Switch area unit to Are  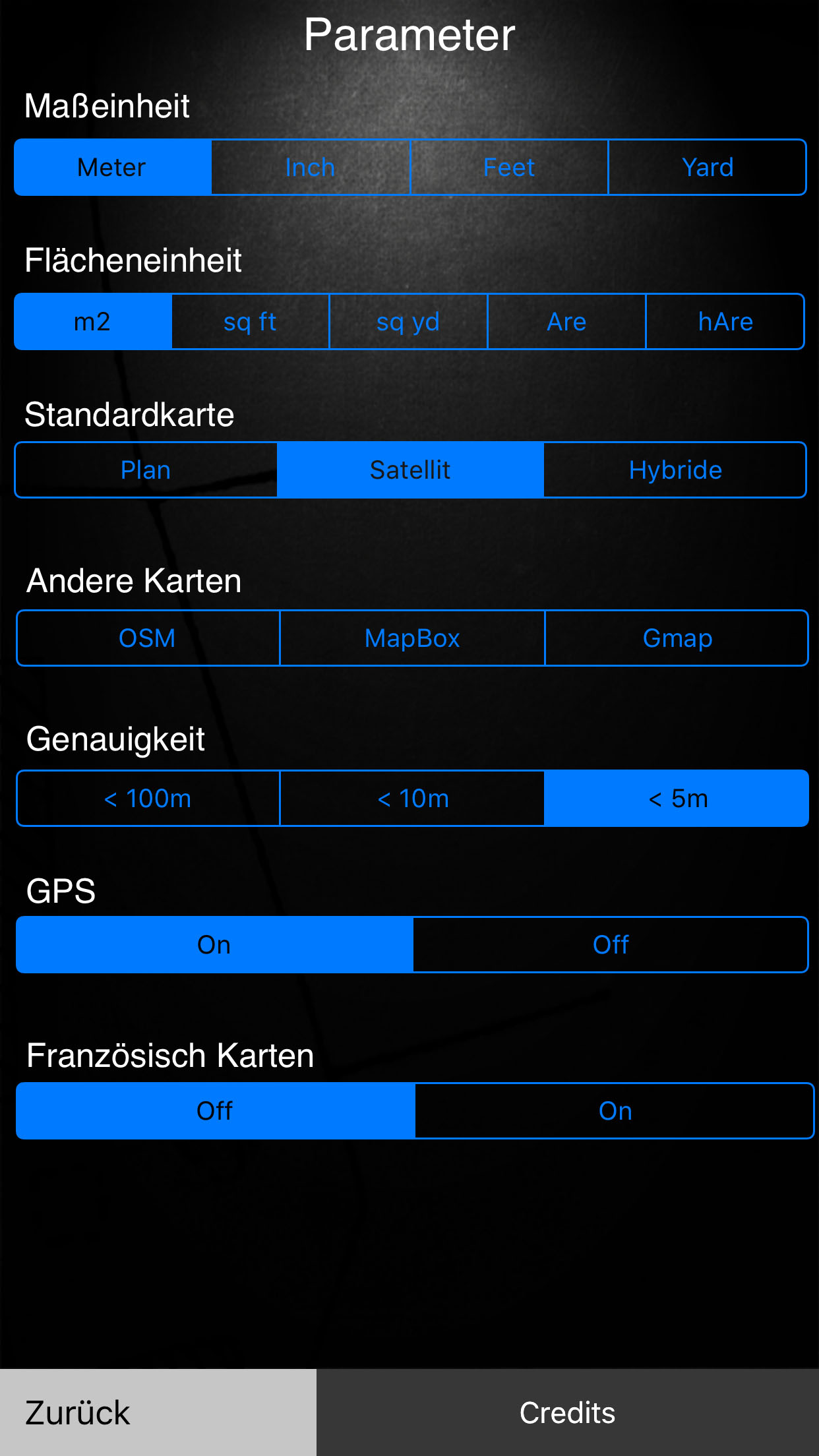click(566, 322)
